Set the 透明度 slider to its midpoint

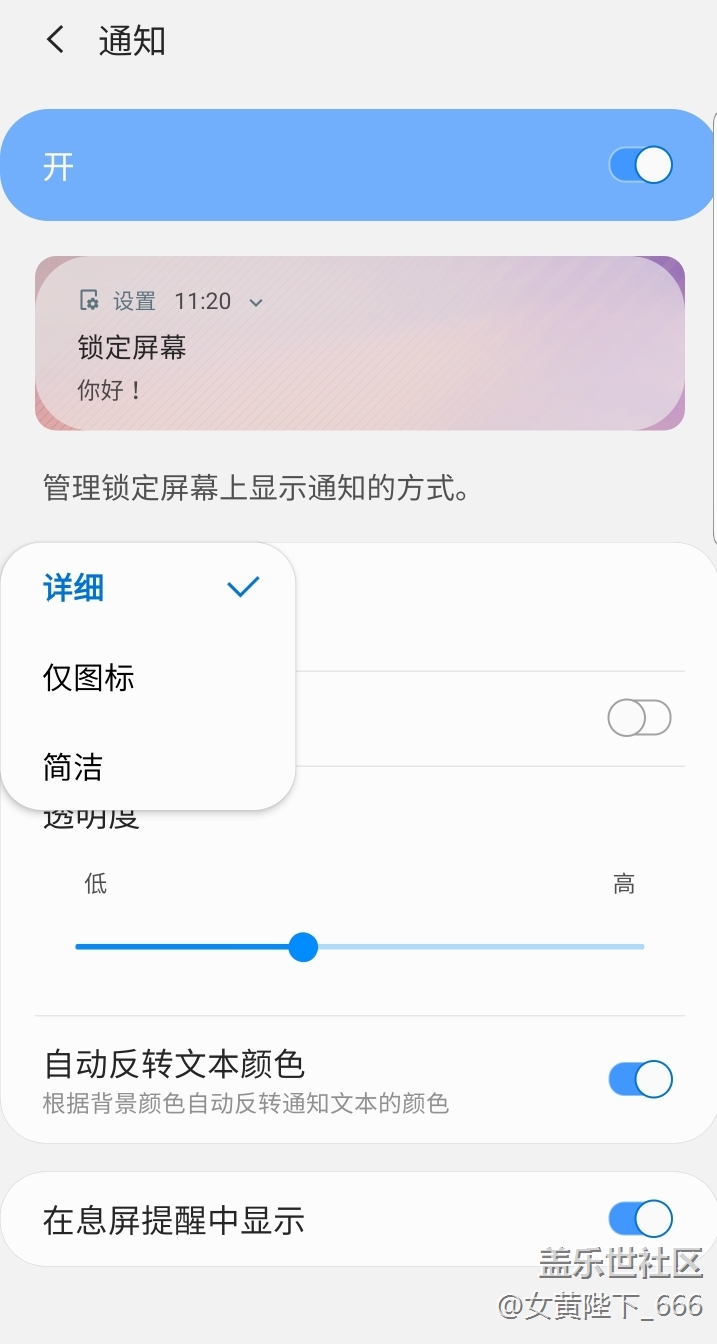point(360,946)
